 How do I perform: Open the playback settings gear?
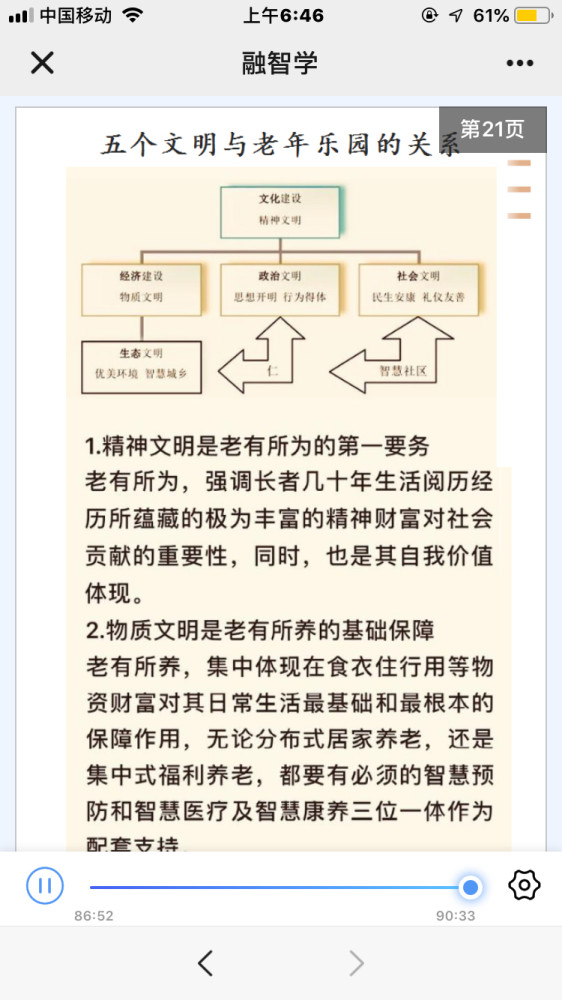(x=524, y=885)
